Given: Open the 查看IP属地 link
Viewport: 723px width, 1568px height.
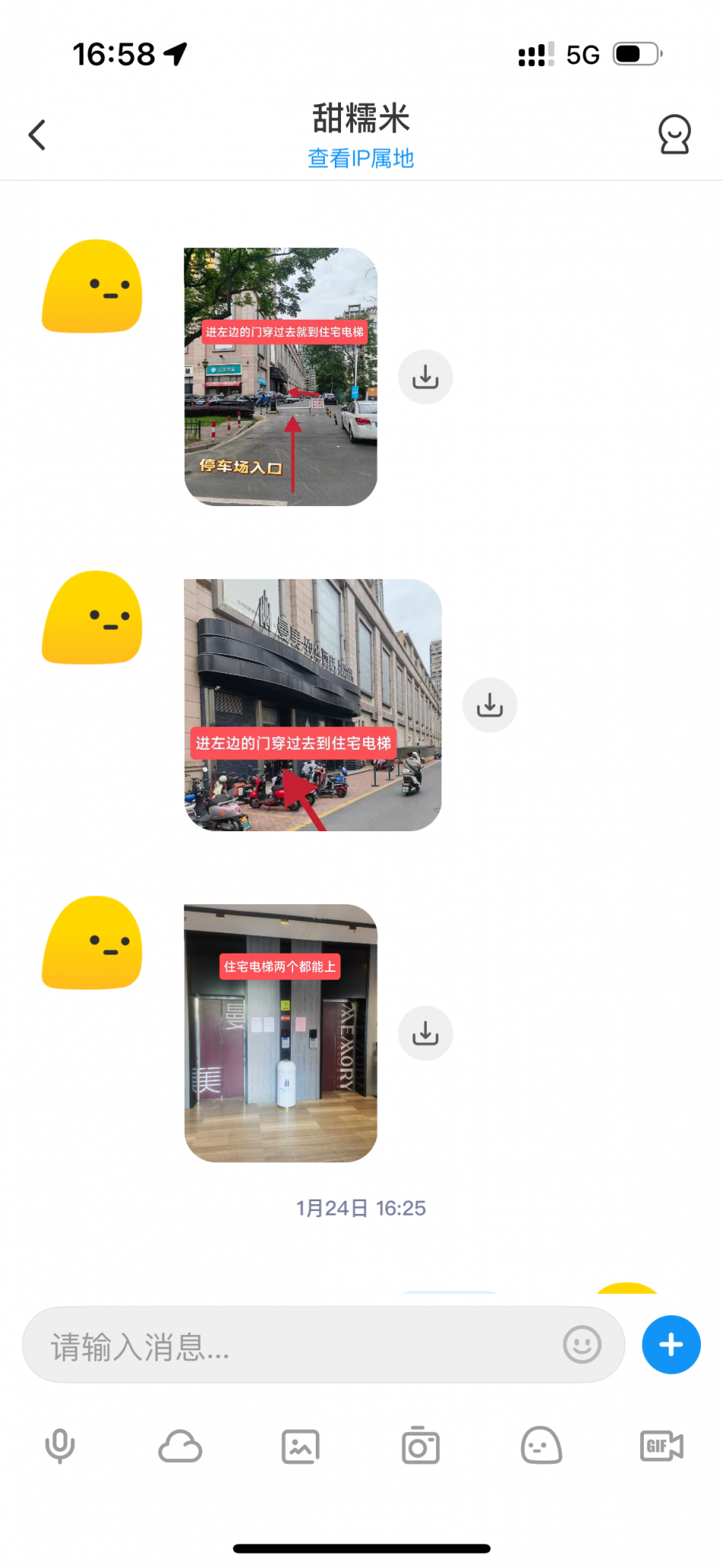Looking at the screenshot, I should click(361, 158).
